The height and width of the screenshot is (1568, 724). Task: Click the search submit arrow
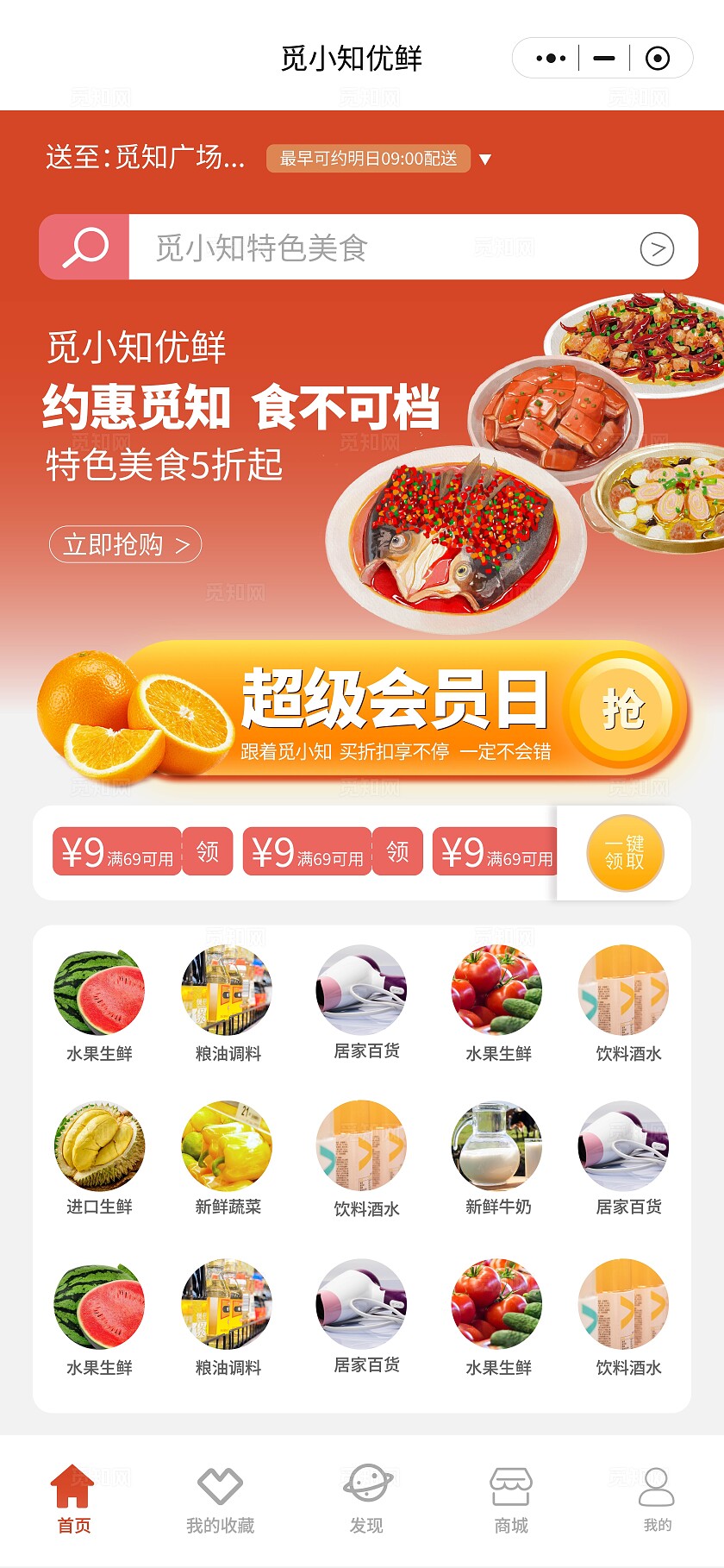(658, 248)
